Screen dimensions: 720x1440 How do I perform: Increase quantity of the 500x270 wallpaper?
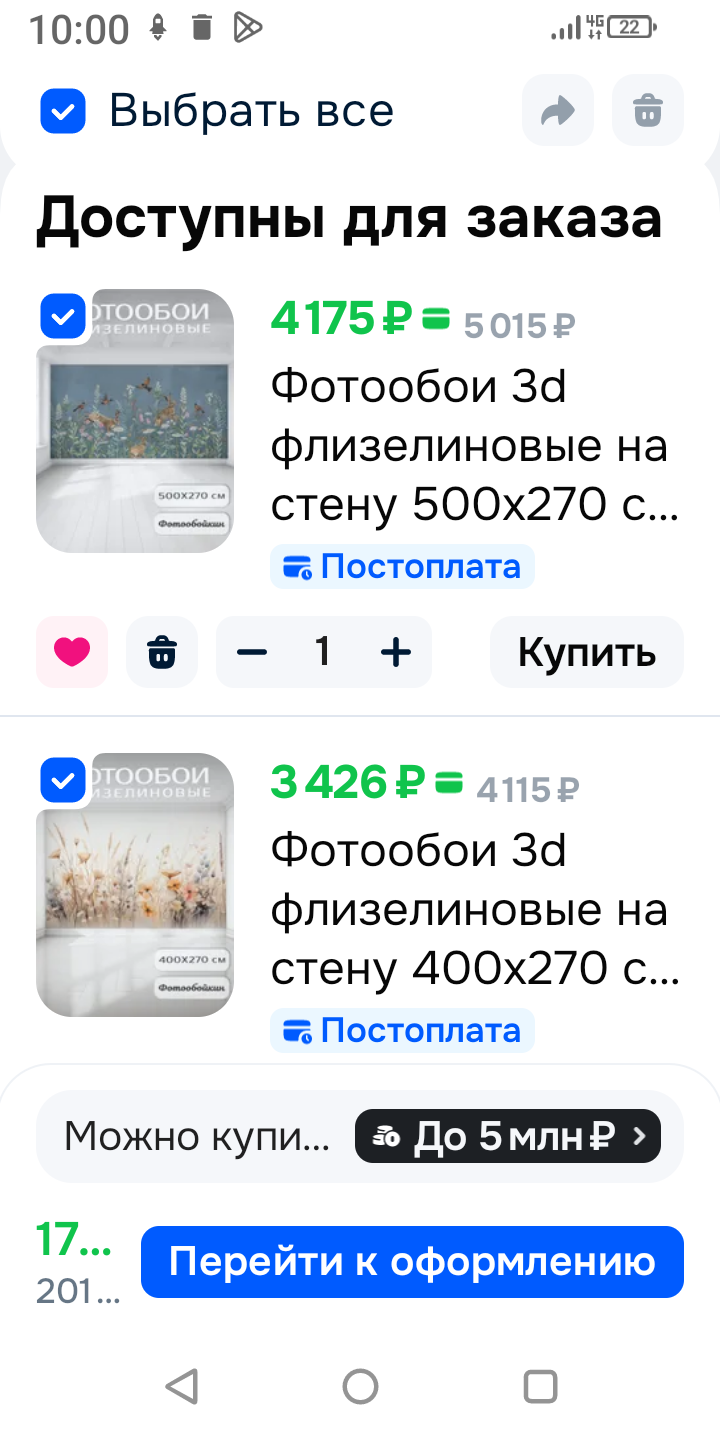[396, 652]
